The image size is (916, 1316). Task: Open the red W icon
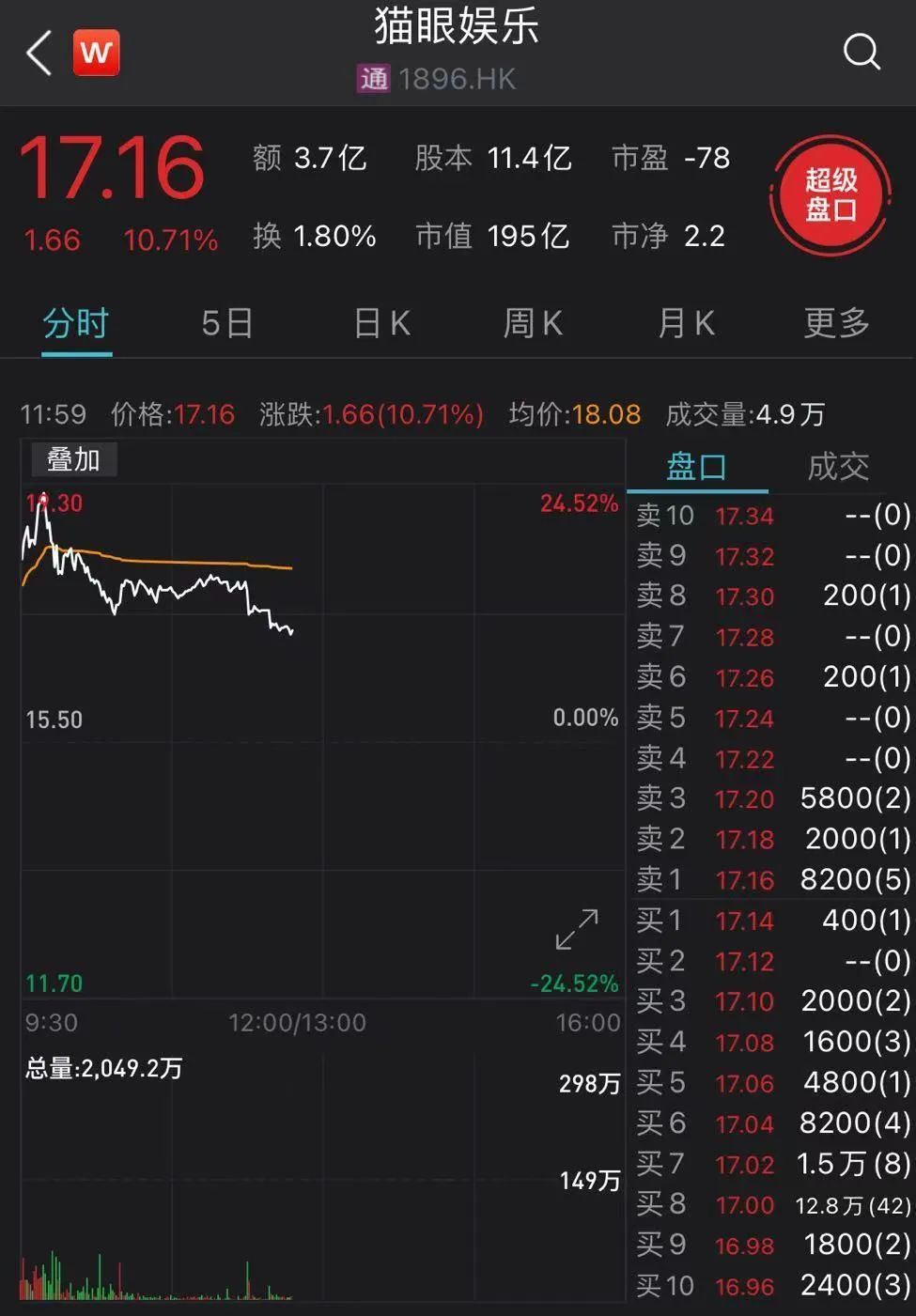click(97, 53)
